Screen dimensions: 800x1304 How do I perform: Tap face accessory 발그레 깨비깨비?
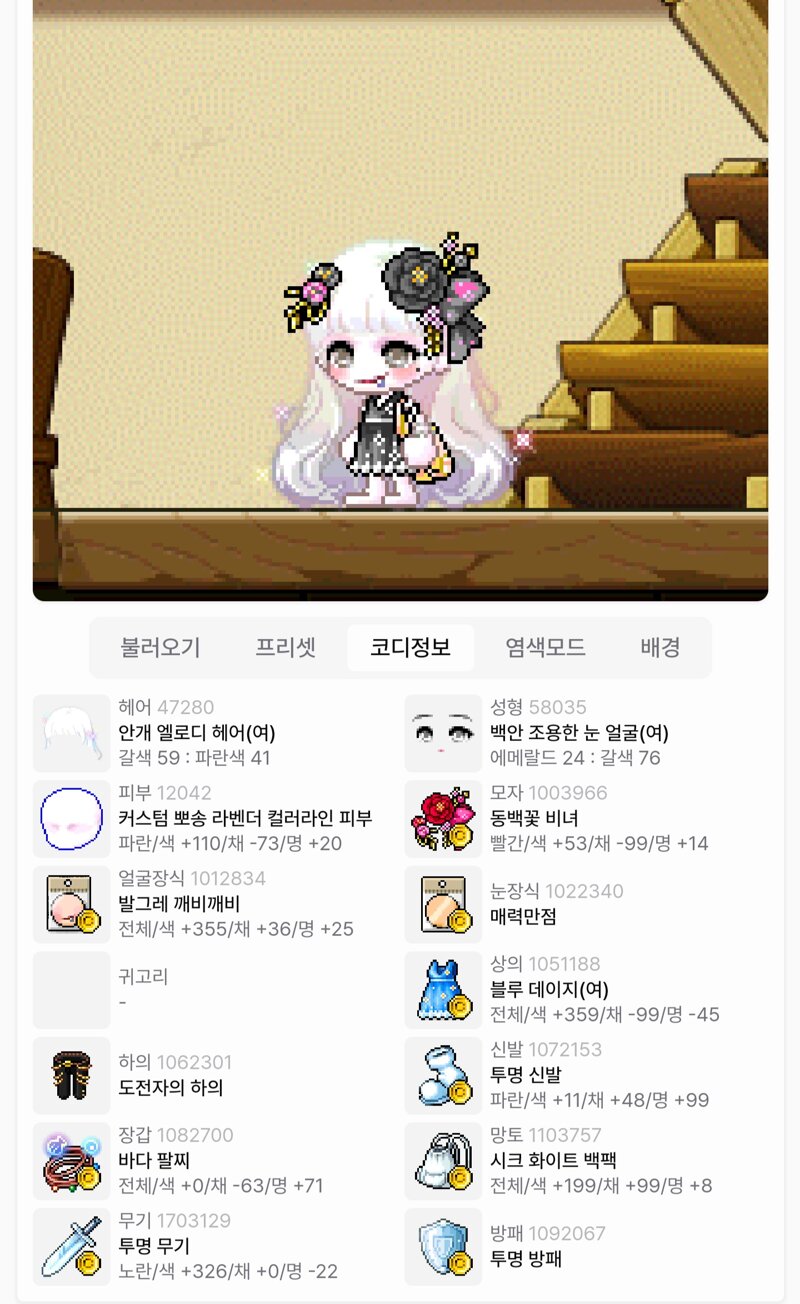(x=214, y=904)
